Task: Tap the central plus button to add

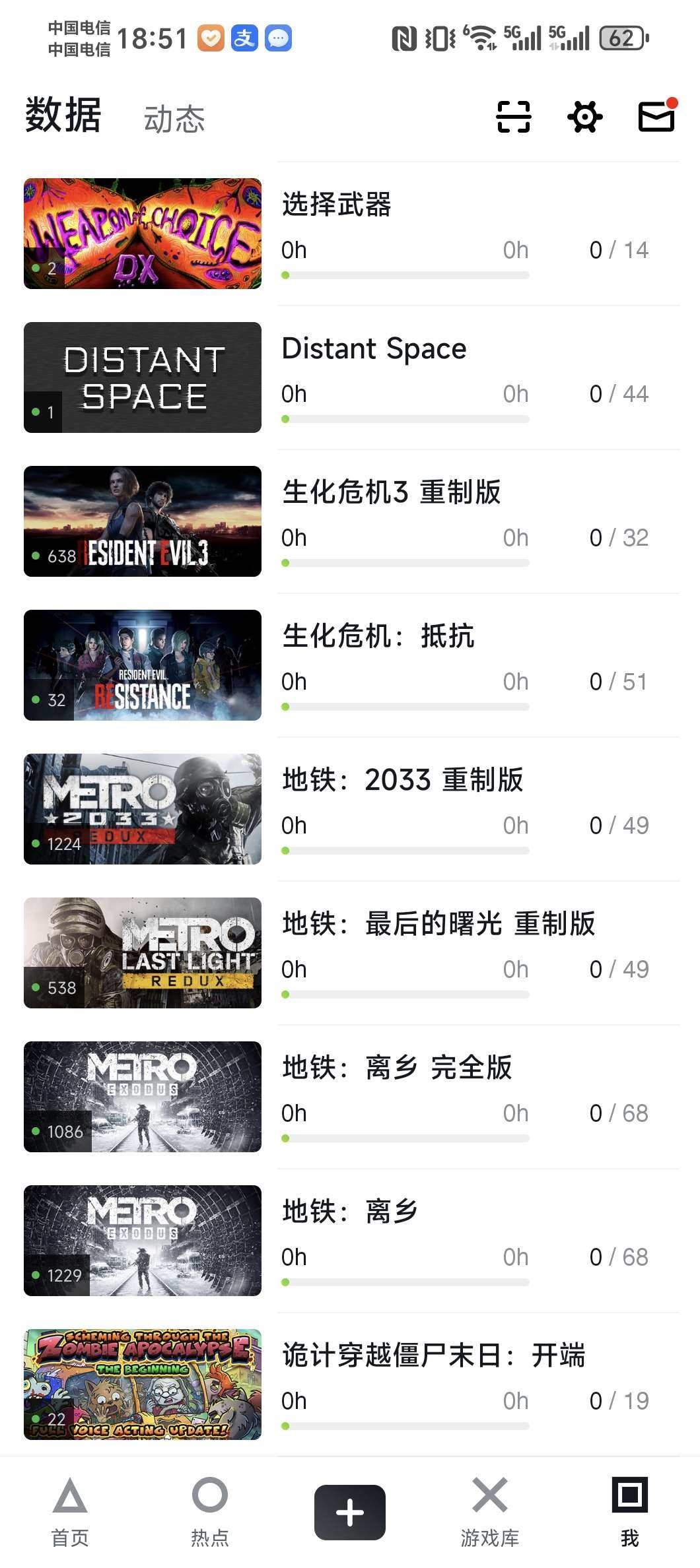Action: (x=350, y=1511)
